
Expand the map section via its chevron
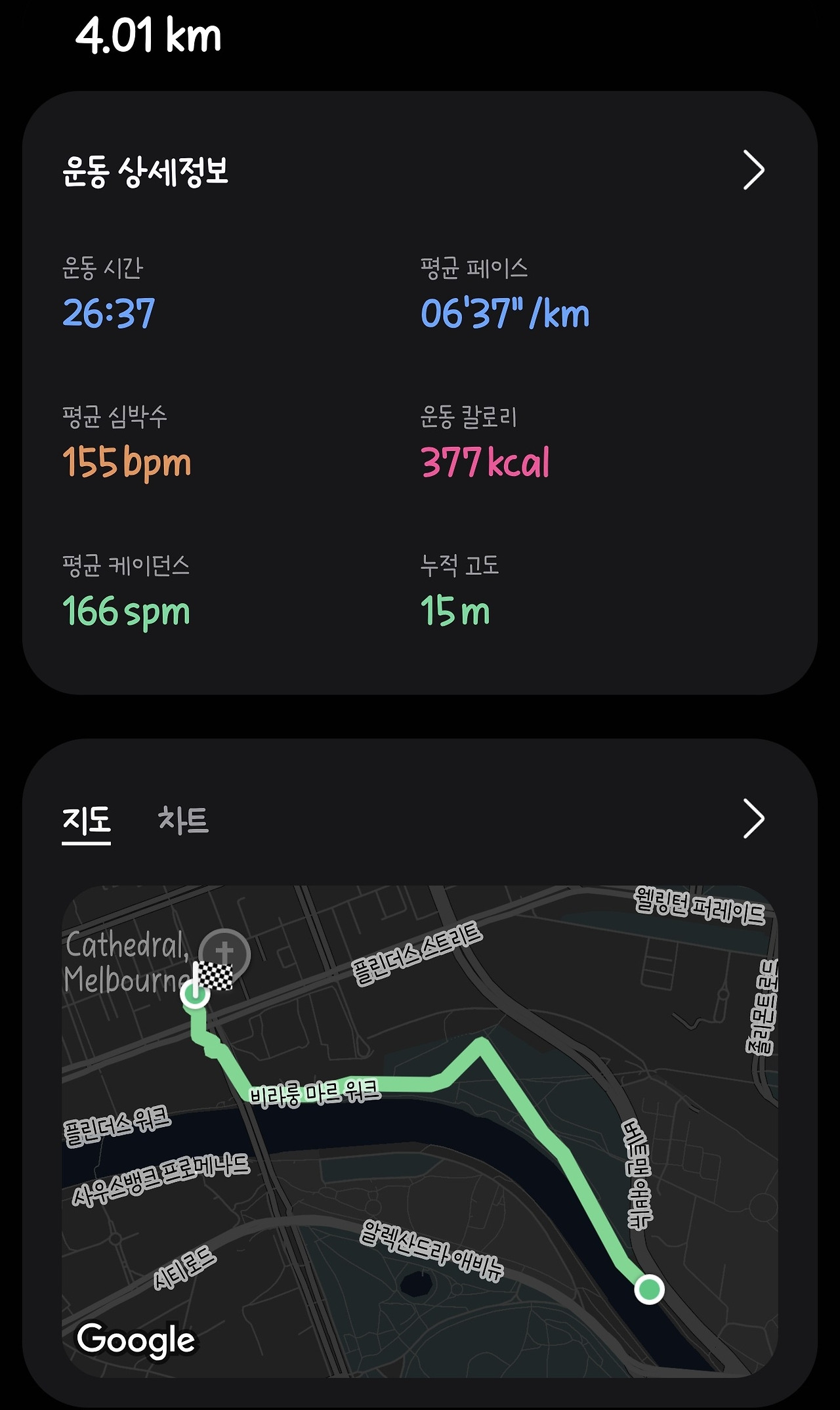(x=754, y=819)
